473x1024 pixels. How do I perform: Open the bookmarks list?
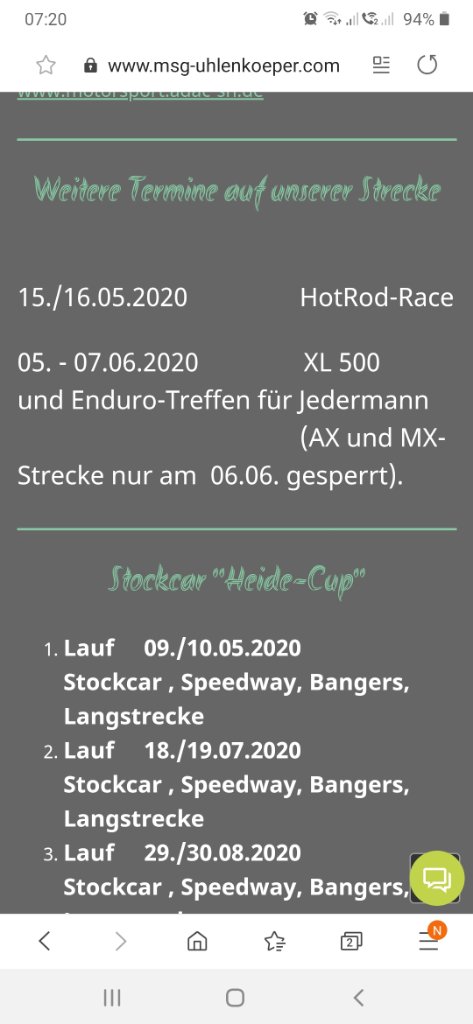pos(274,941)
